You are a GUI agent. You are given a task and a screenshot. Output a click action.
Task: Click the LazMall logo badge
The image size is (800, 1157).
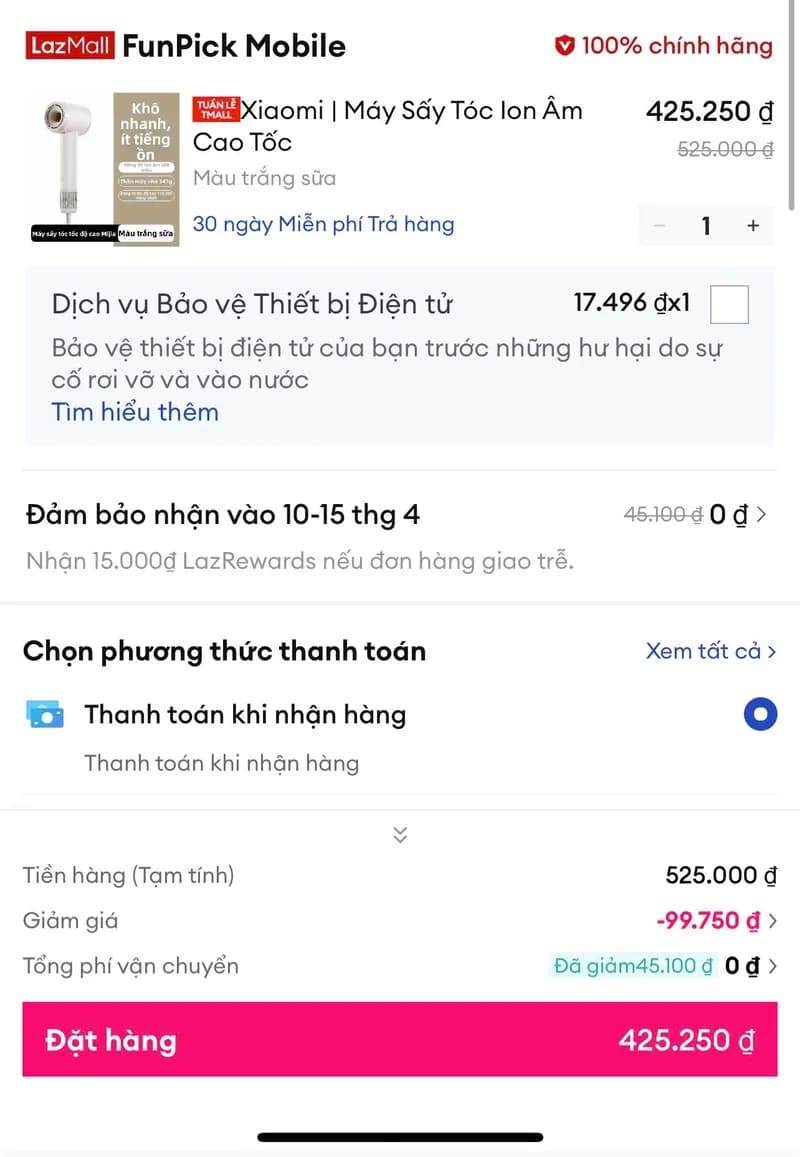tap(68, 45)
